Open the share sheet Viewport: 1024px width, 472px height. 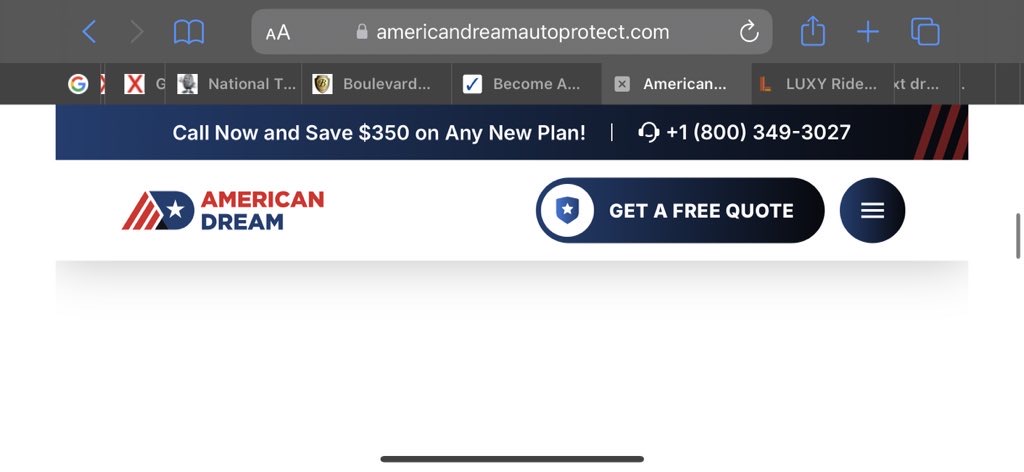[x=813, y=32]
